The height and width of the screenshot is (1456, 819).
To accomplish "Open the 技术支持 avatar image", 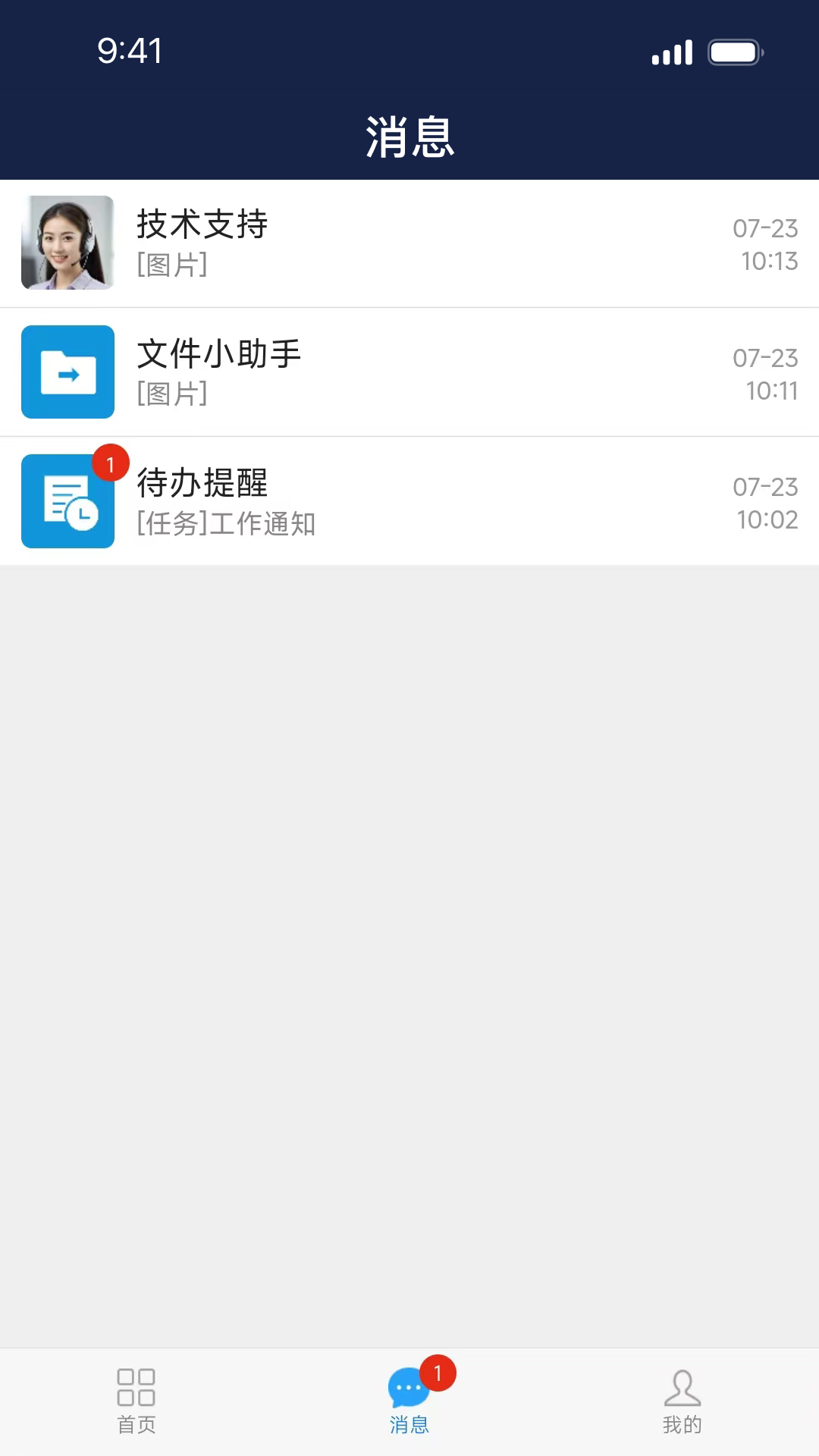I will pyautogui.click(x=67, y=243).
